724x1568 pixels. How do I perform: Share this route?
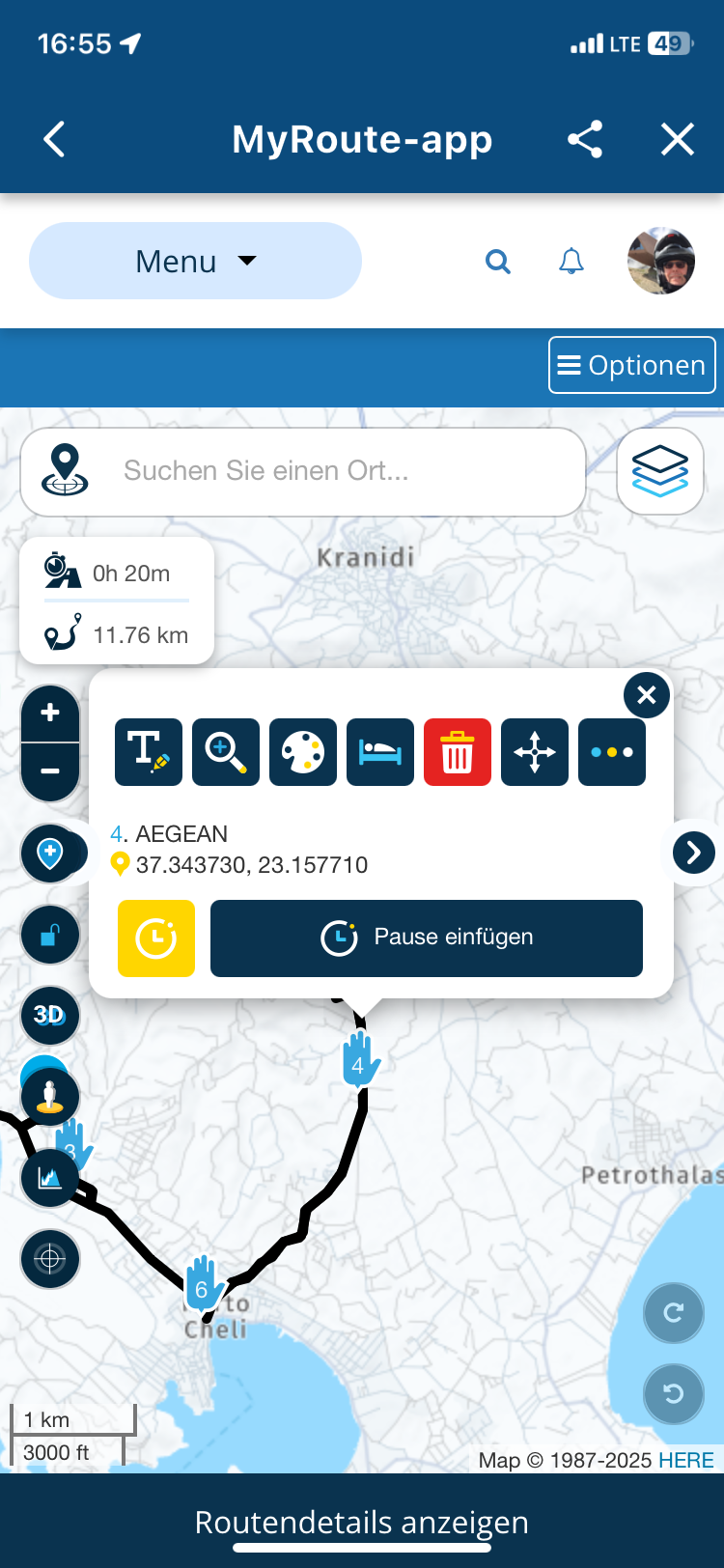585,140
